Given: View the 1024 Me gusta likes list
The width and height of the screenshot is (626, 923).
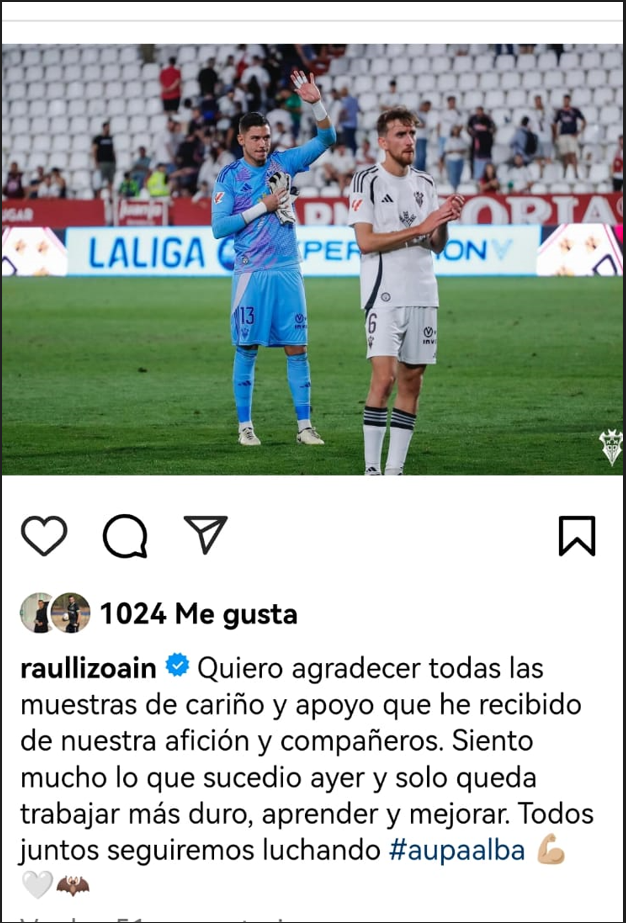Looking at the screenshot, I should tap(200, 613).
